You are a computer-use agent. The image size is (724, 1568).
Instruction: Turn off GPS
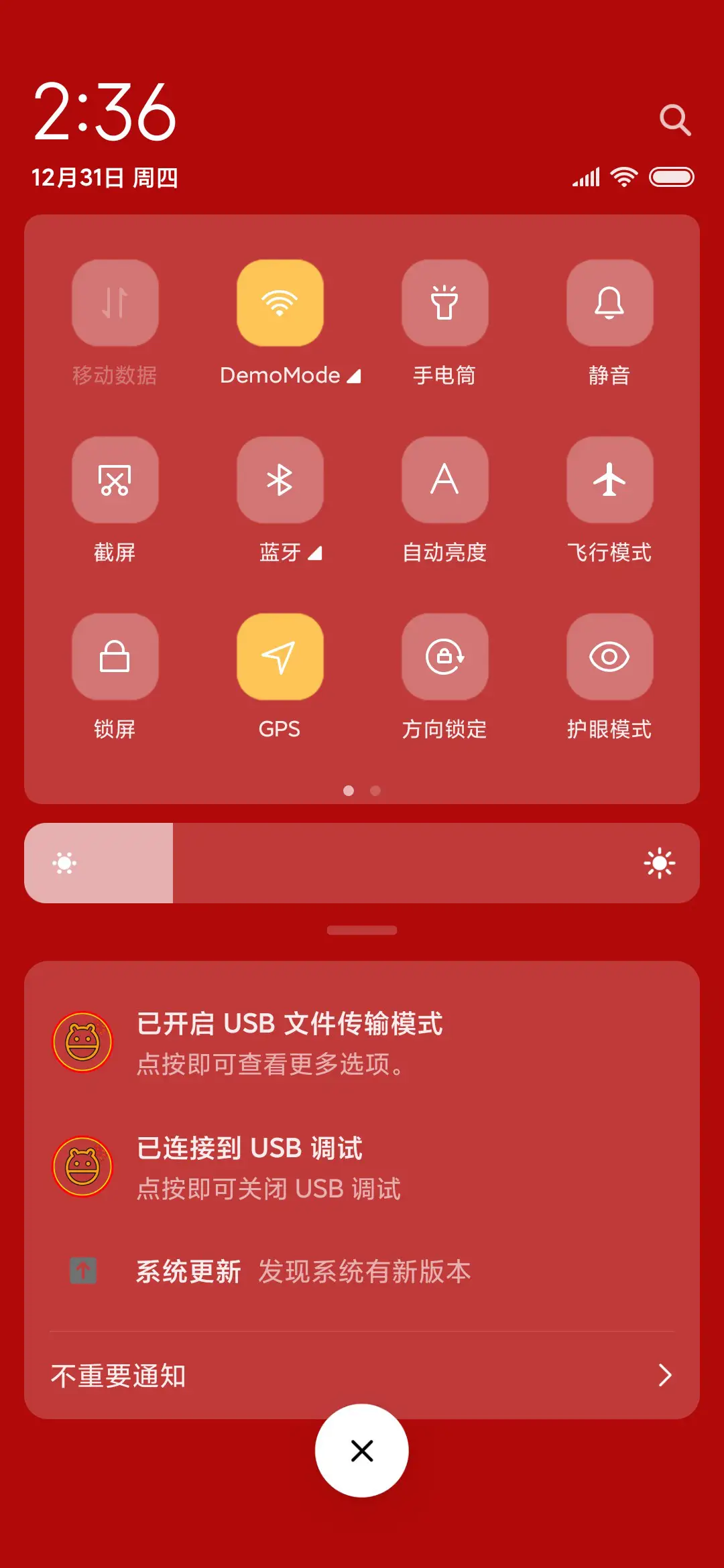pos(280,657)
